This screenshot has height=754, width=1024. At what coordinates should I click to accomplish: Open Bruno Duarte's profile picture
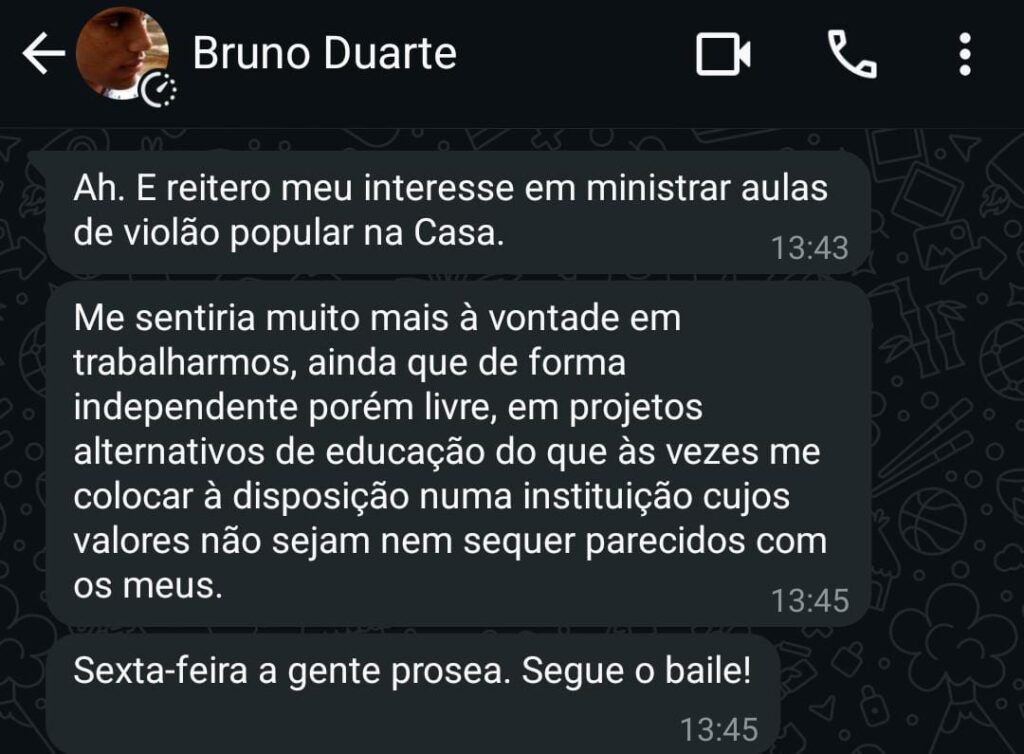121,54
